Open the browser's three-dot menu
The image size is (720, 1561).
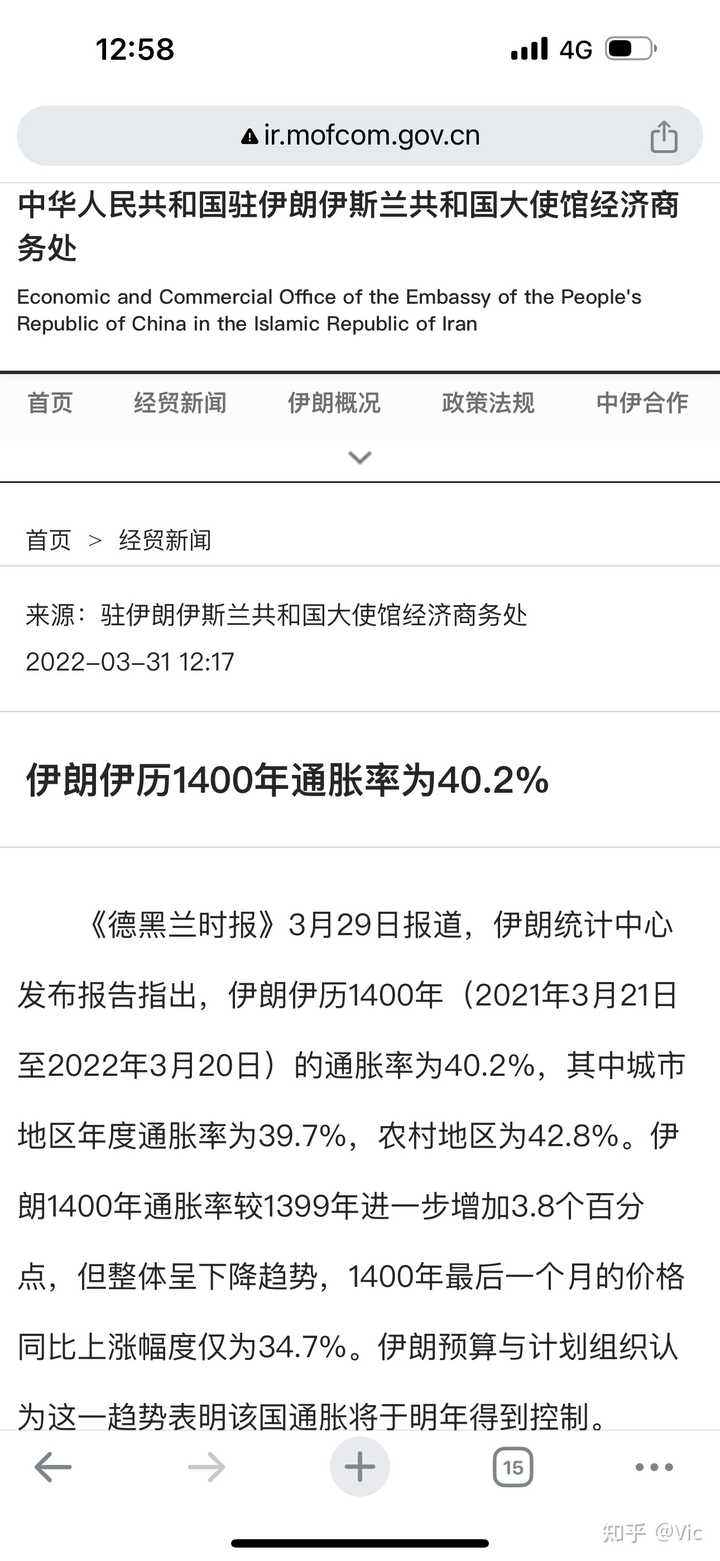click(654, 1467)
